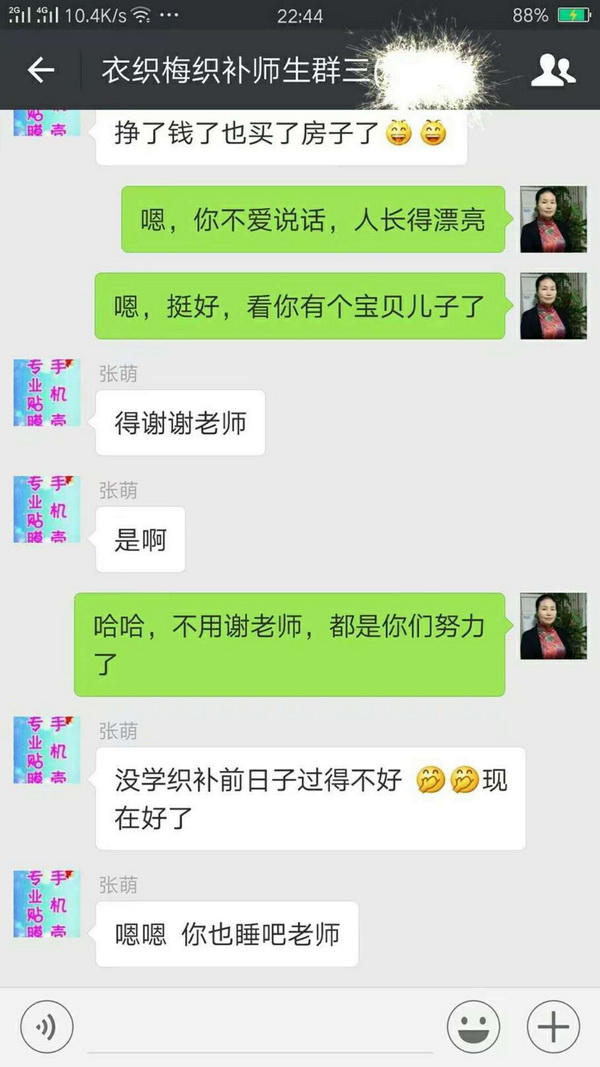Go back from the group chat
The height and width of the screenshot is (1067, 600).
(41, 70)
